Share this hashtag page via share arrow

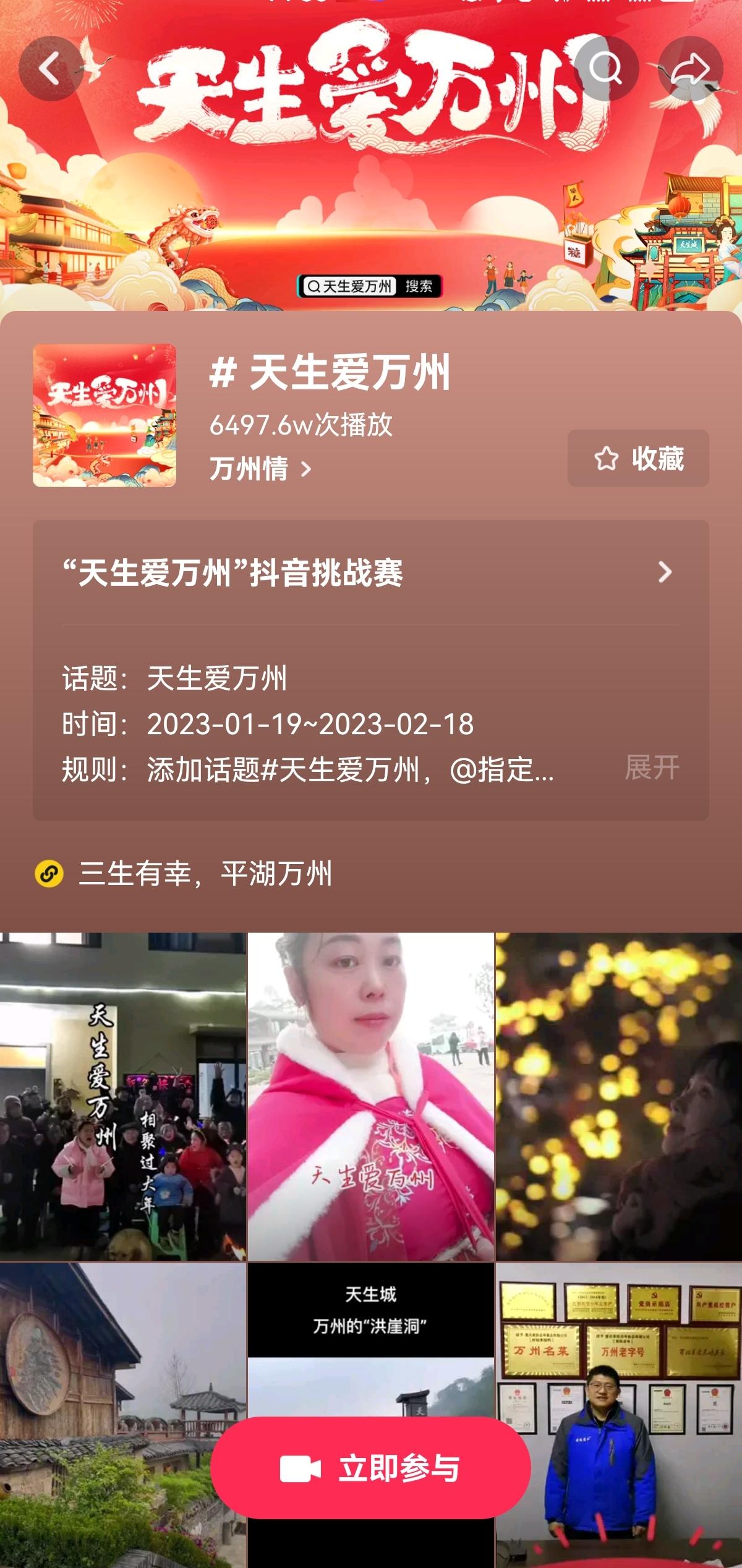click(688, 68)
